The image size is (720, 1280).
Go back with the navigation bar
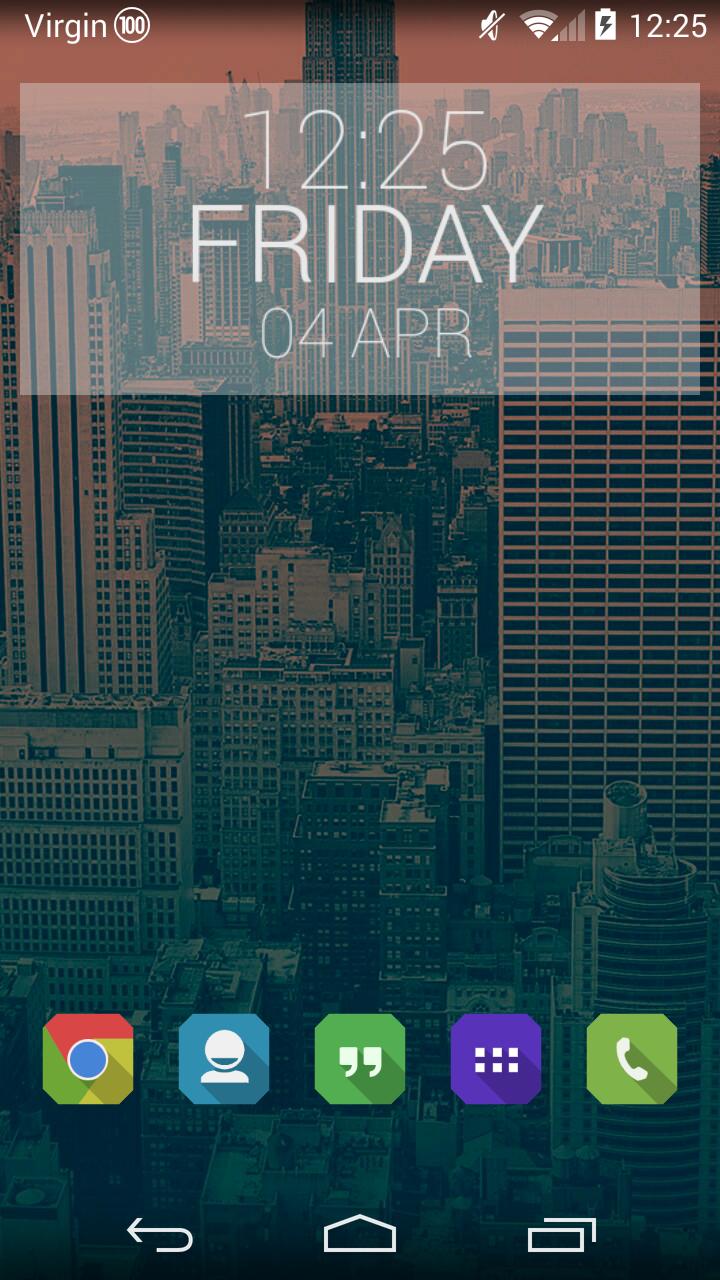(160, 1235)
